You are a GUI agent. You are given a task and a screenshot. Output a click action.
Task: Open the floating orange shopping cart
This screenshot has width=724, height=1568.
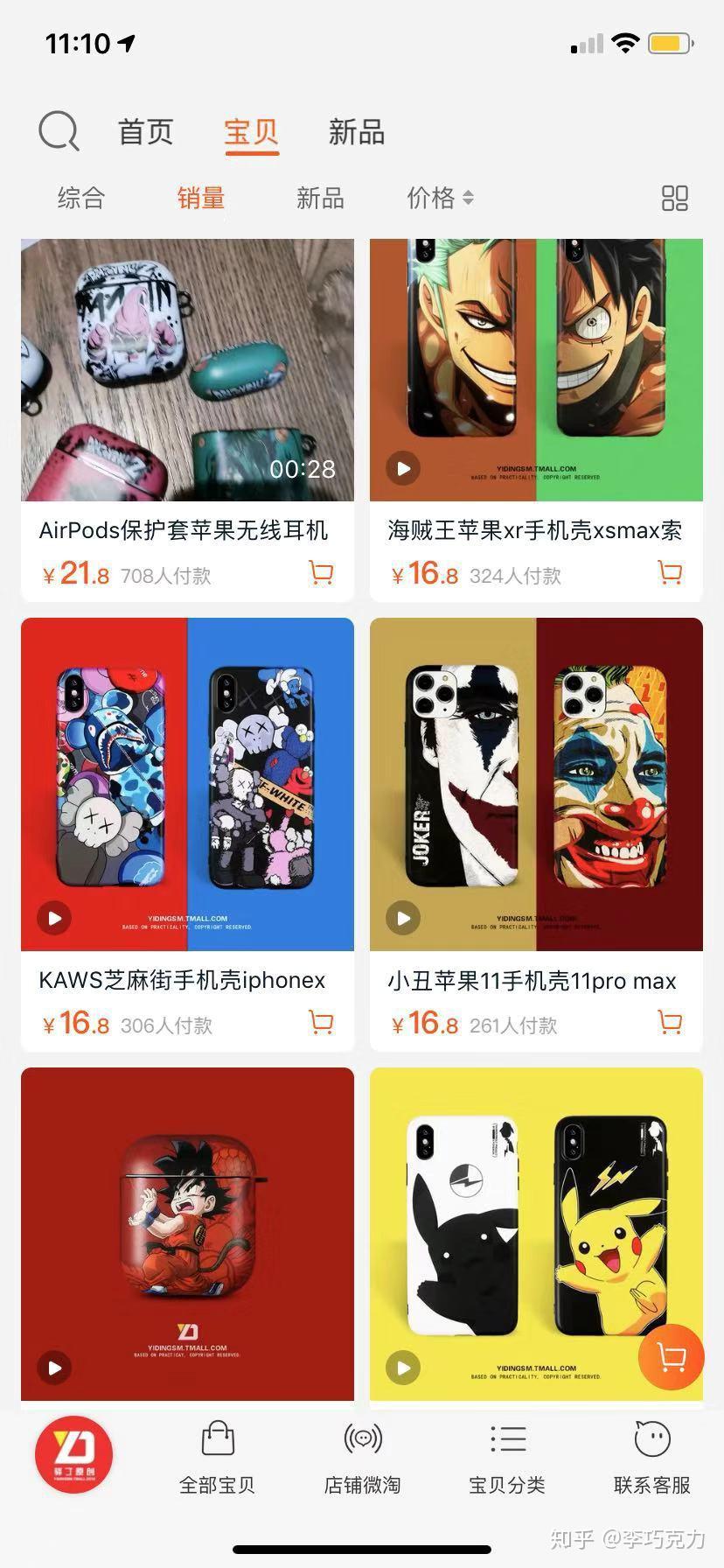(671, 1357)
